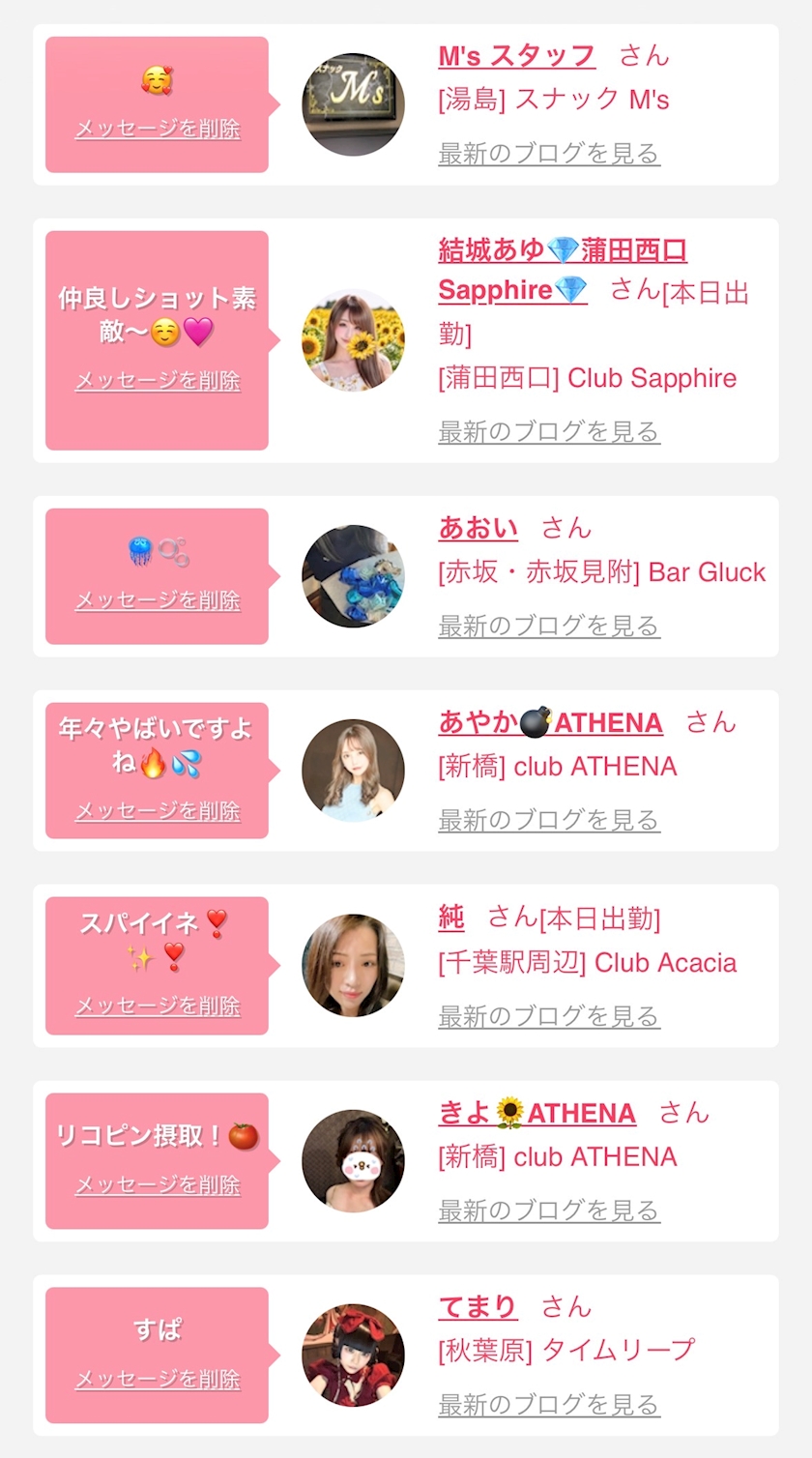Delete the message sent to M's スタッフ

(158, 129)
